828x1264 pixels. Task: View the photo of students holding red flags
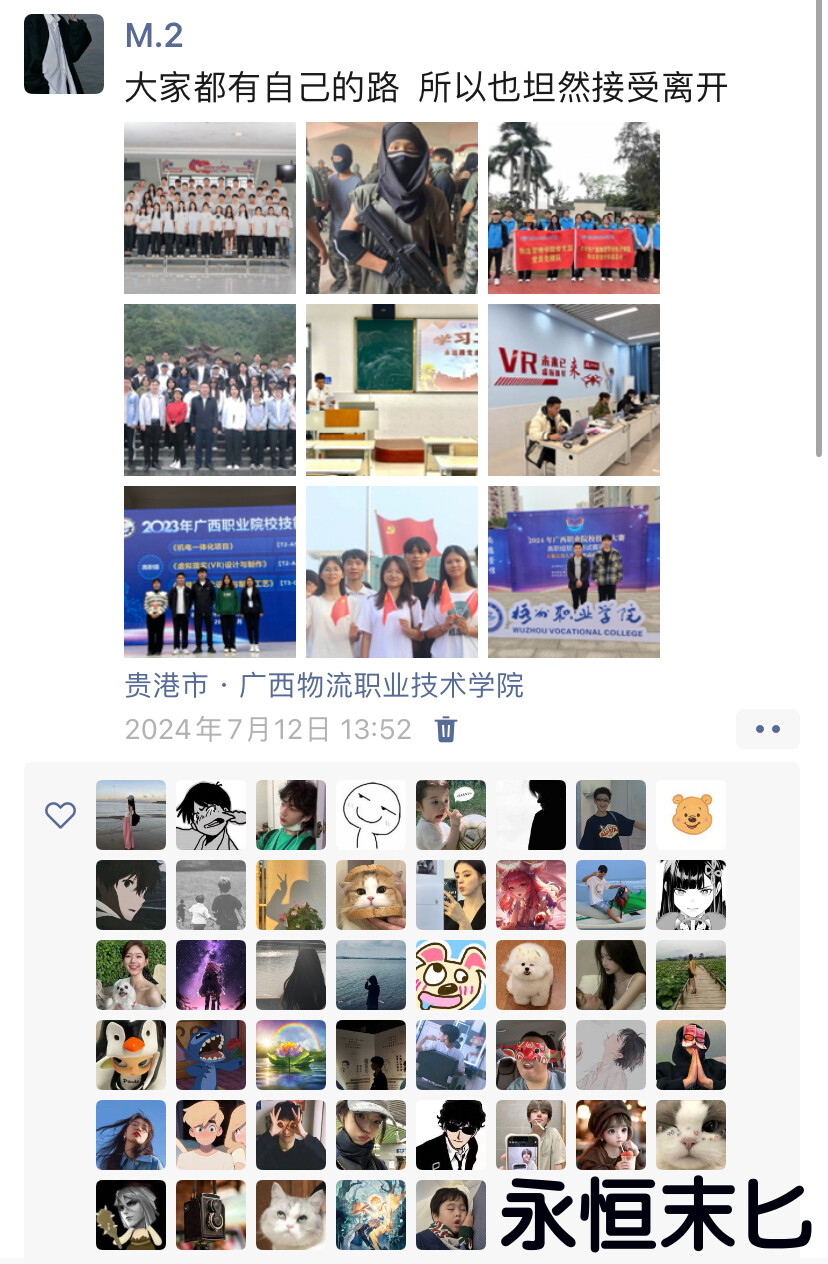392,572
